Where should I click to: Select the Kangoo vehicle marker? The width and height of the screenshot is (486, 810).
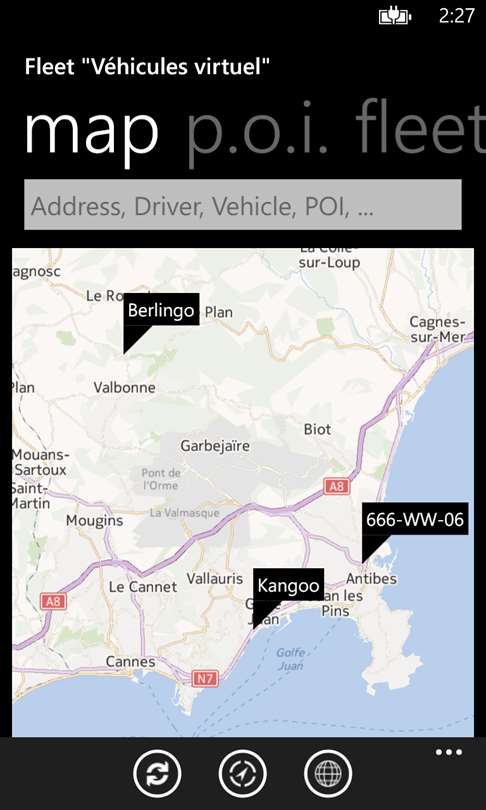(x=288, y=585)
